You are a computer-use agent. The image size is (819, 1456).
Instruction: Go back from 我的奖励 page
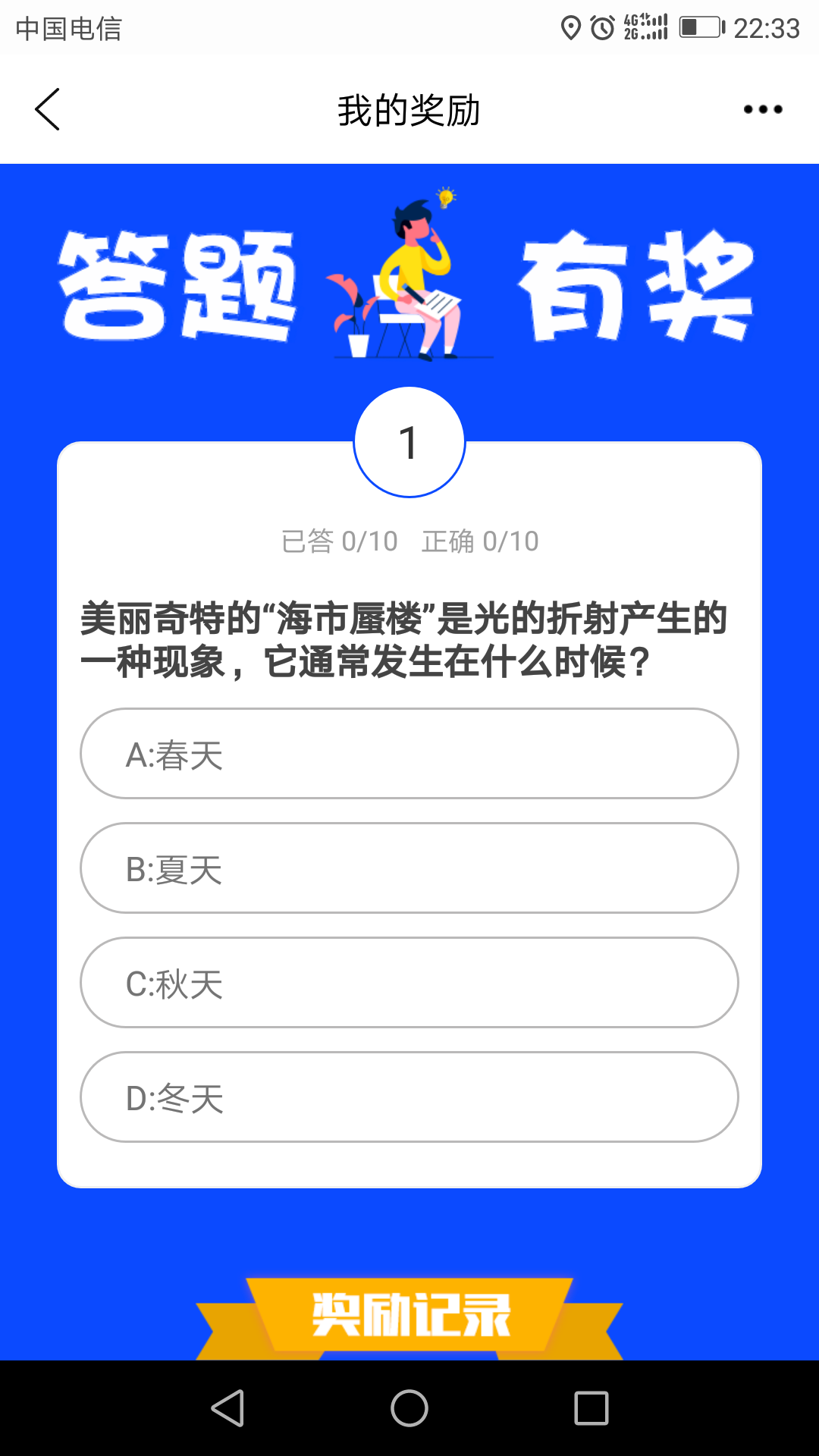click(x=48, y=109)
